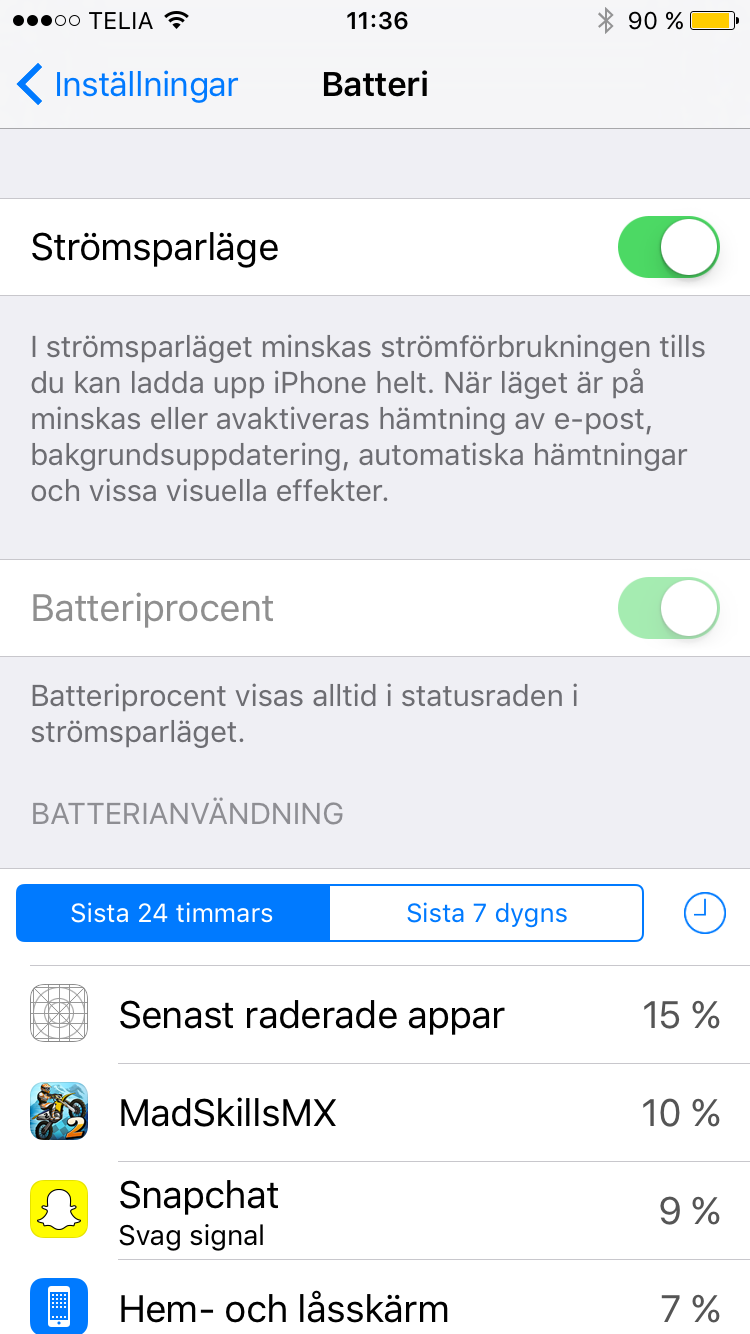Screen dimensions: 750x1334
Task: Tap the Snapchat battery usage row
Action: (x=375, y=1211)
